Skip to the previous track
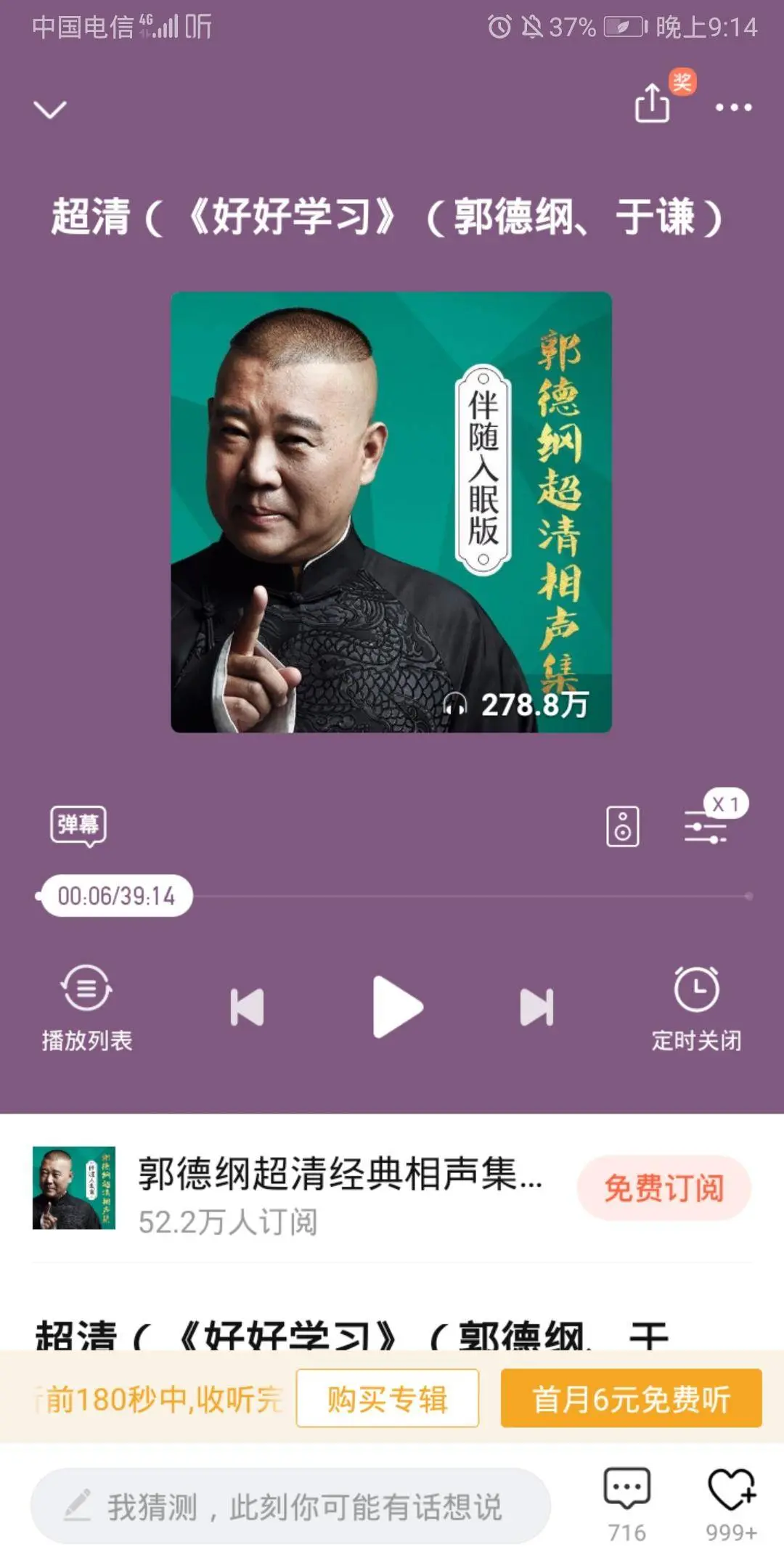Viewport: 784px width, 1568px height. click(x=247, y=1007)
